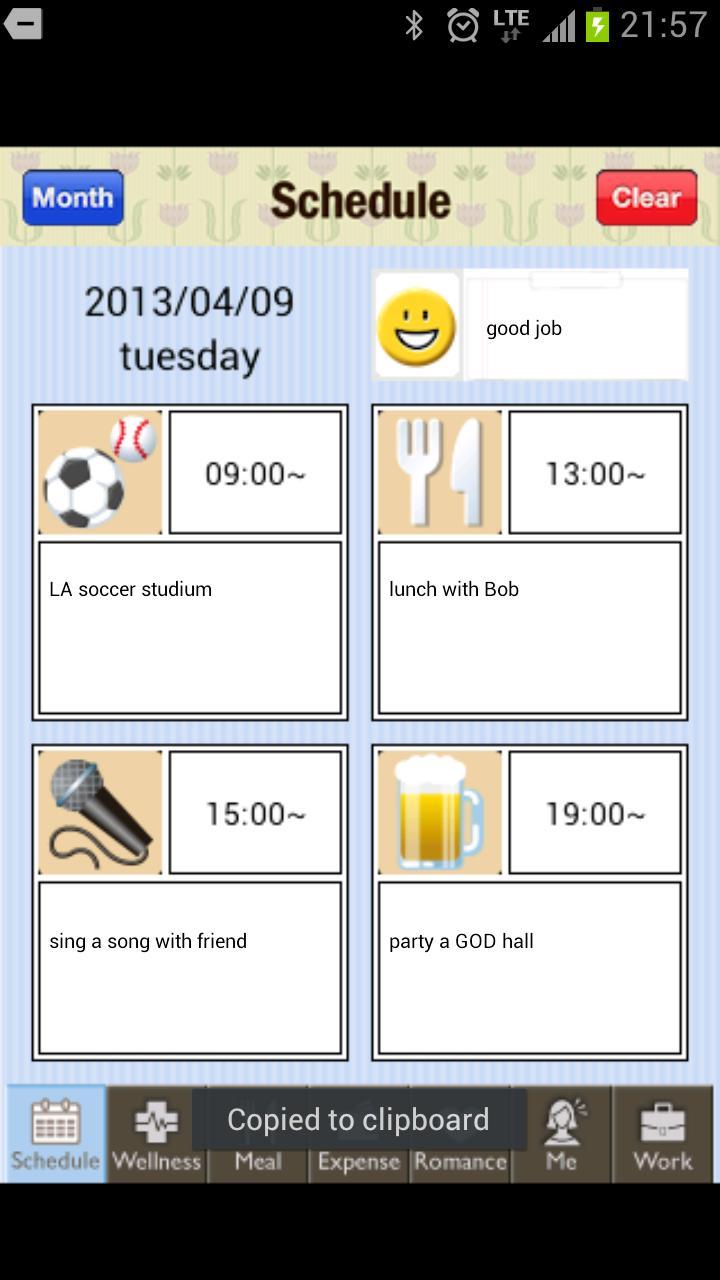Edit the "good job" note field

[x=576, y=328]
